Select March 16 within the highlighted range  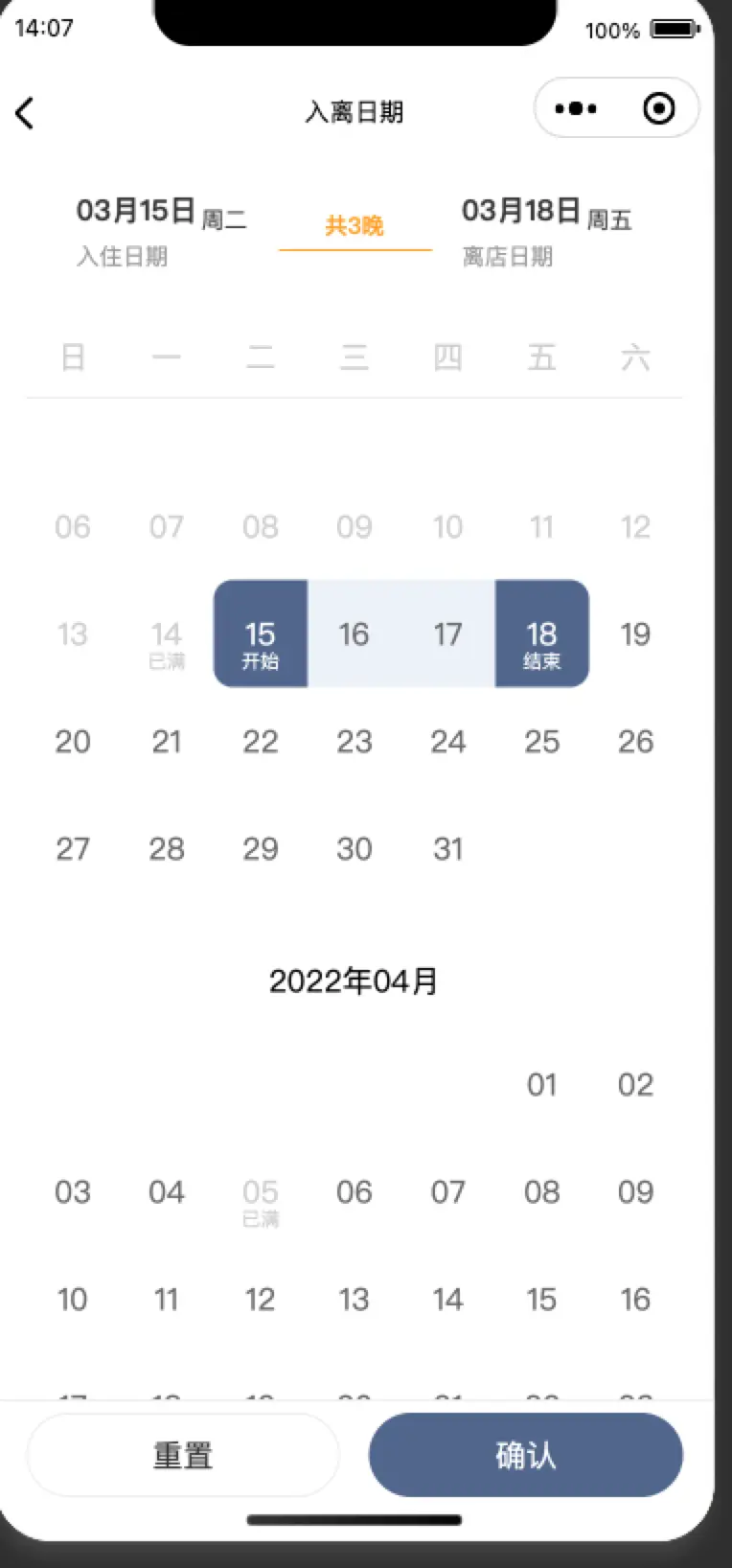pyautogui.click(x=354, y=634)
